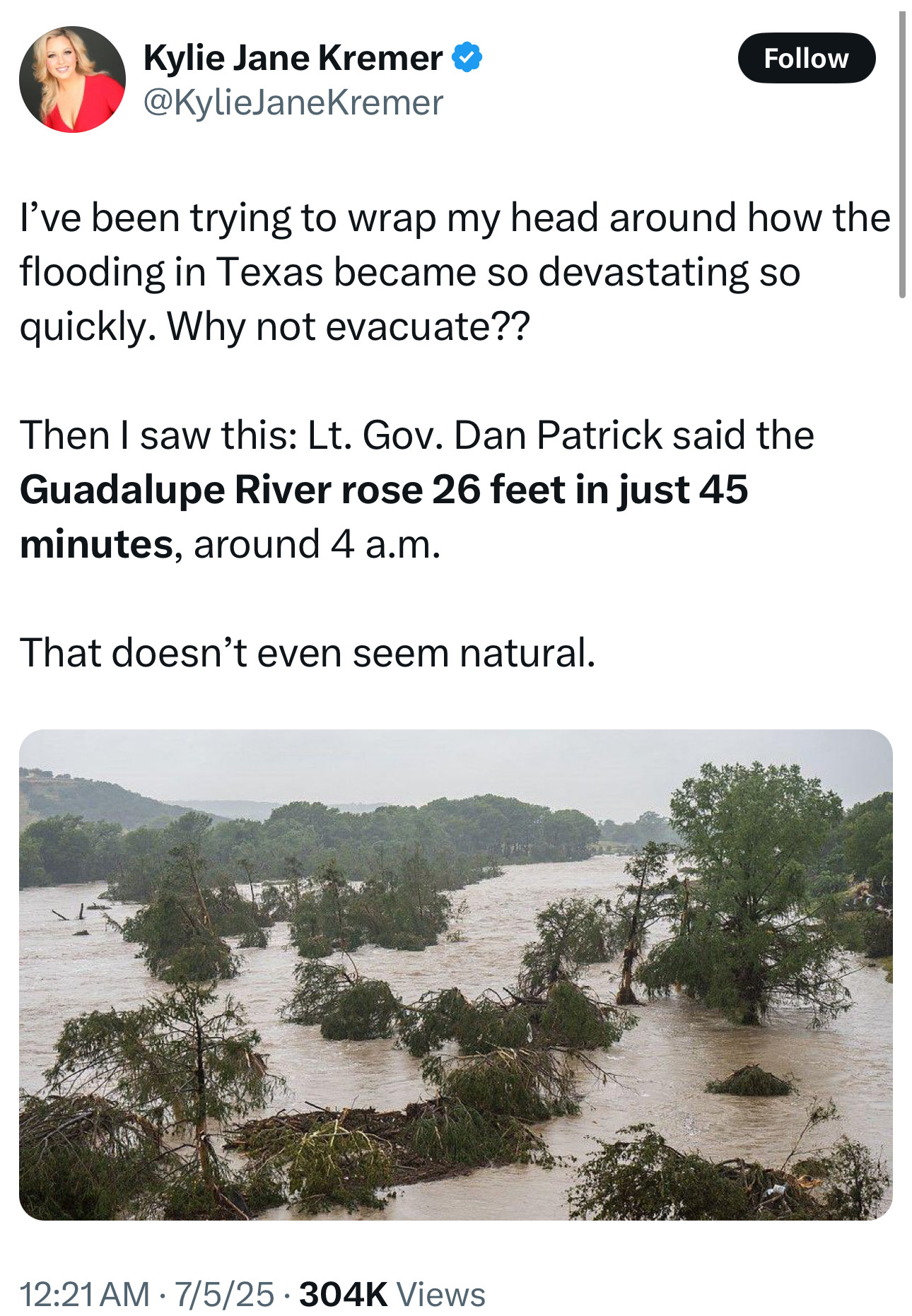Open the @KylieJaneKremer profile handle

(293, 103)
